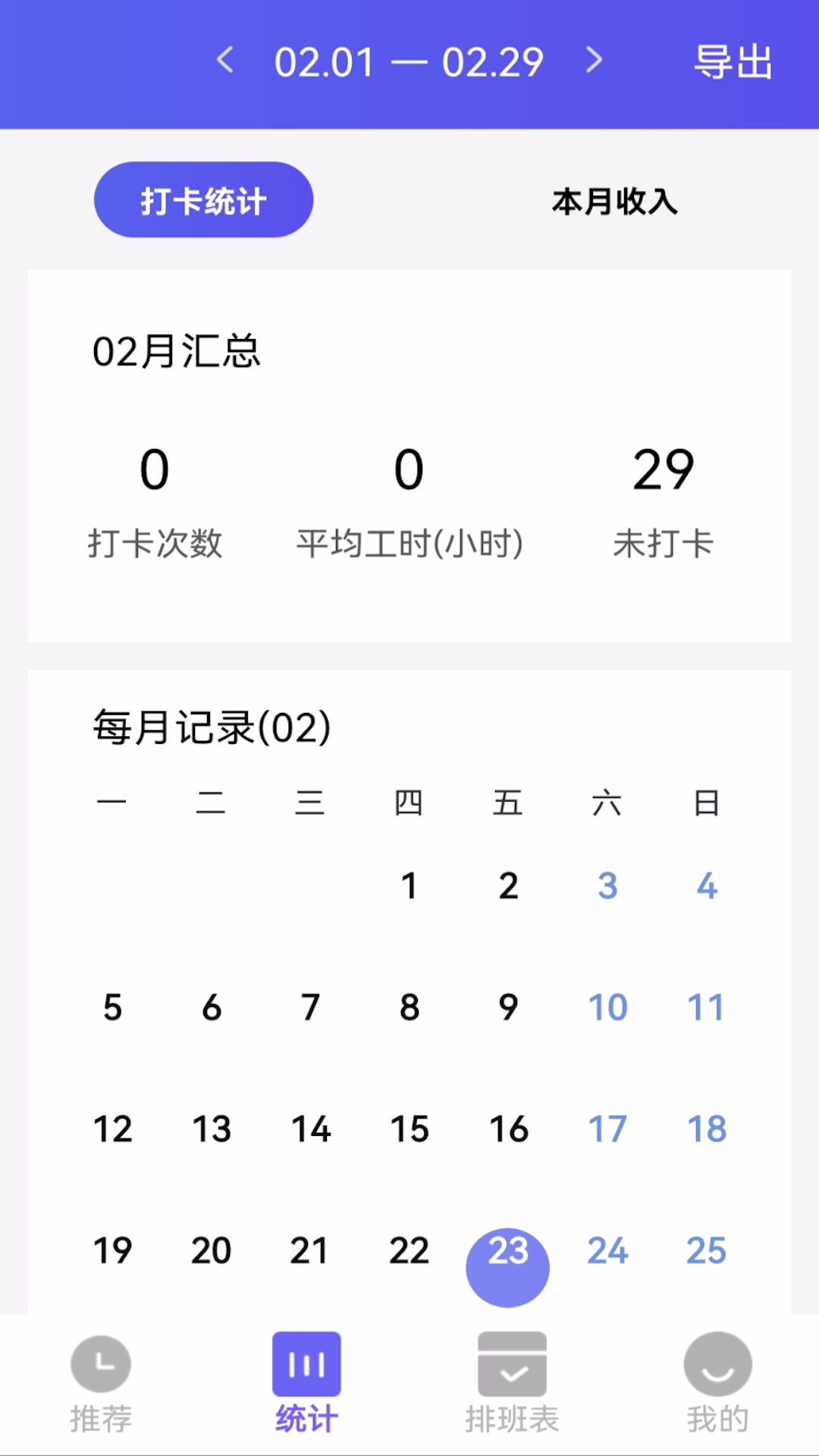Open the 推荐 clock icon in bottom navigation
The image size is (819, 1456).
102,1363
